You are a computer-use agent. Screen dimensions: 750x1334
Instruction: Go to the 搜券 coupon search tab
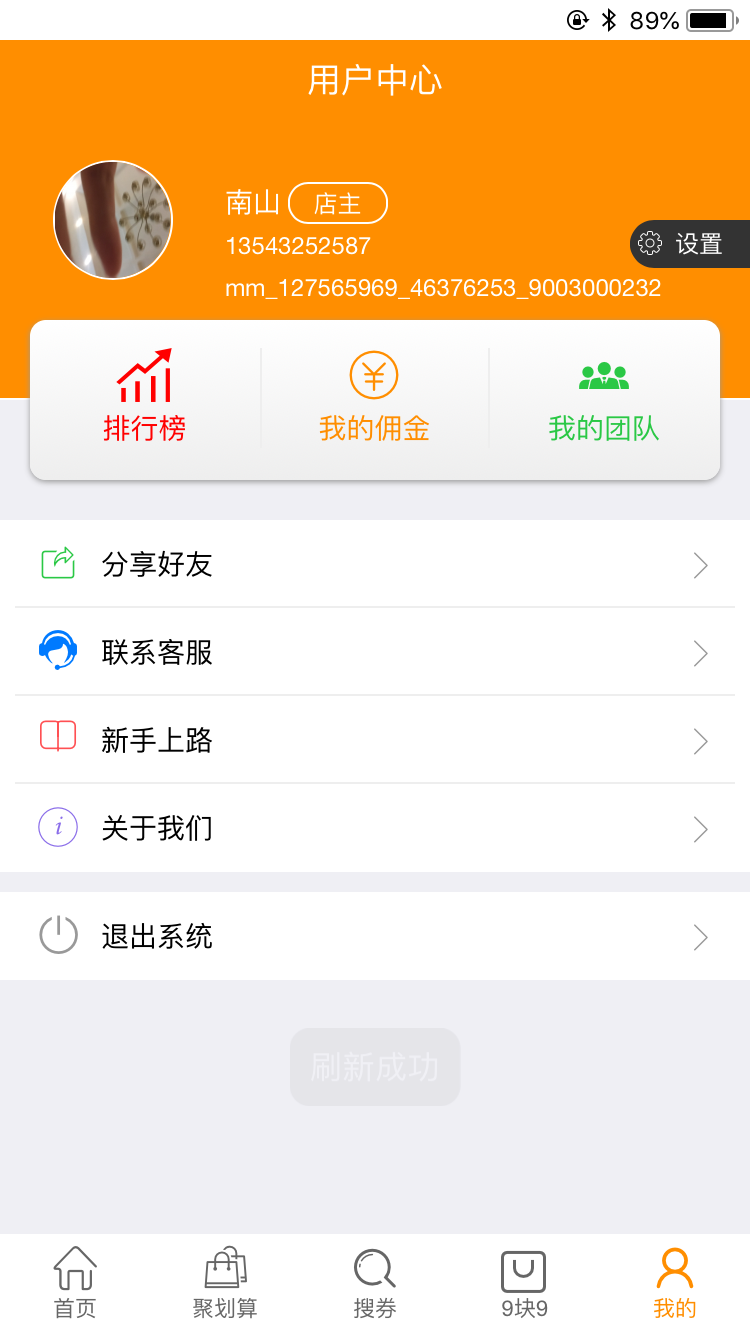tap(375, 1283)
